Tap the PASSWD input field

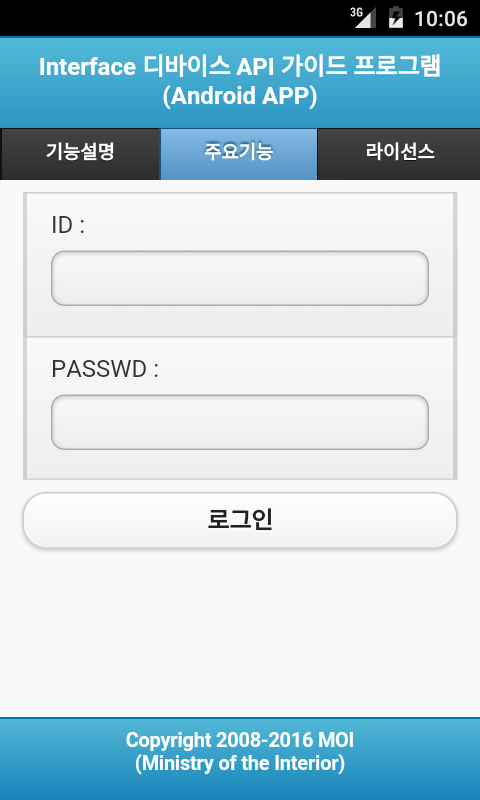[x=240, y=422]
